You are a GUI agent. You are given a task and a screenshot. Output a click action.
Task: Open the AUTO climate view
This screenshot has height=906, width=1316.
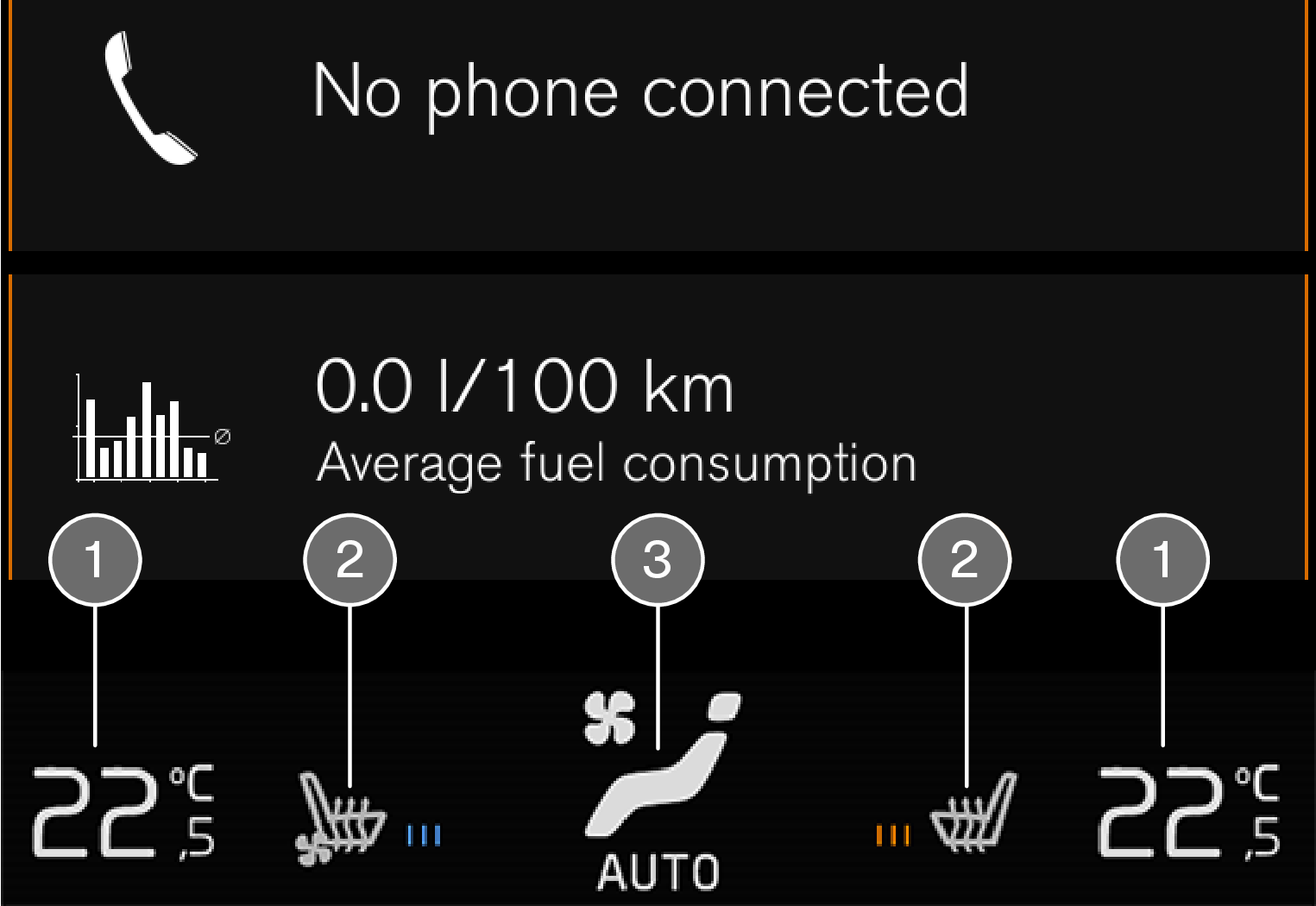coord(660,794)
